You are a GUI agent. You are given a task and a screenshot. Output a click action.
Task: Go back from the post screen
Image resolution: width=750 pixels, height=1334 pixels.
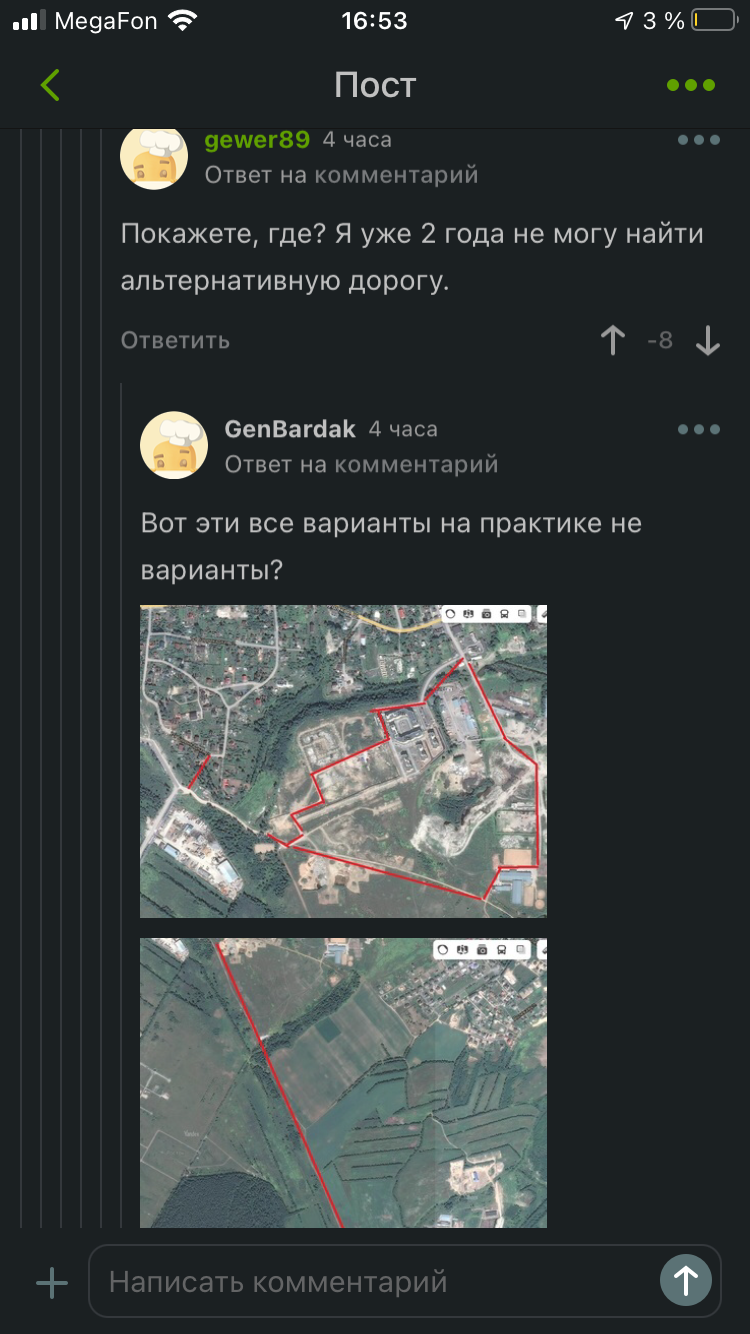point(50,86)
